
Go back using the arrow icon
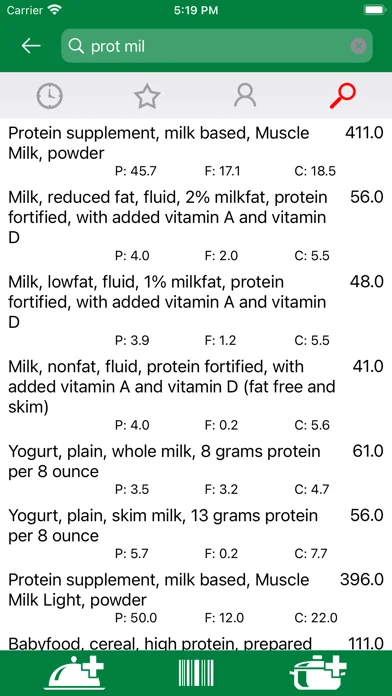[31, 46]
